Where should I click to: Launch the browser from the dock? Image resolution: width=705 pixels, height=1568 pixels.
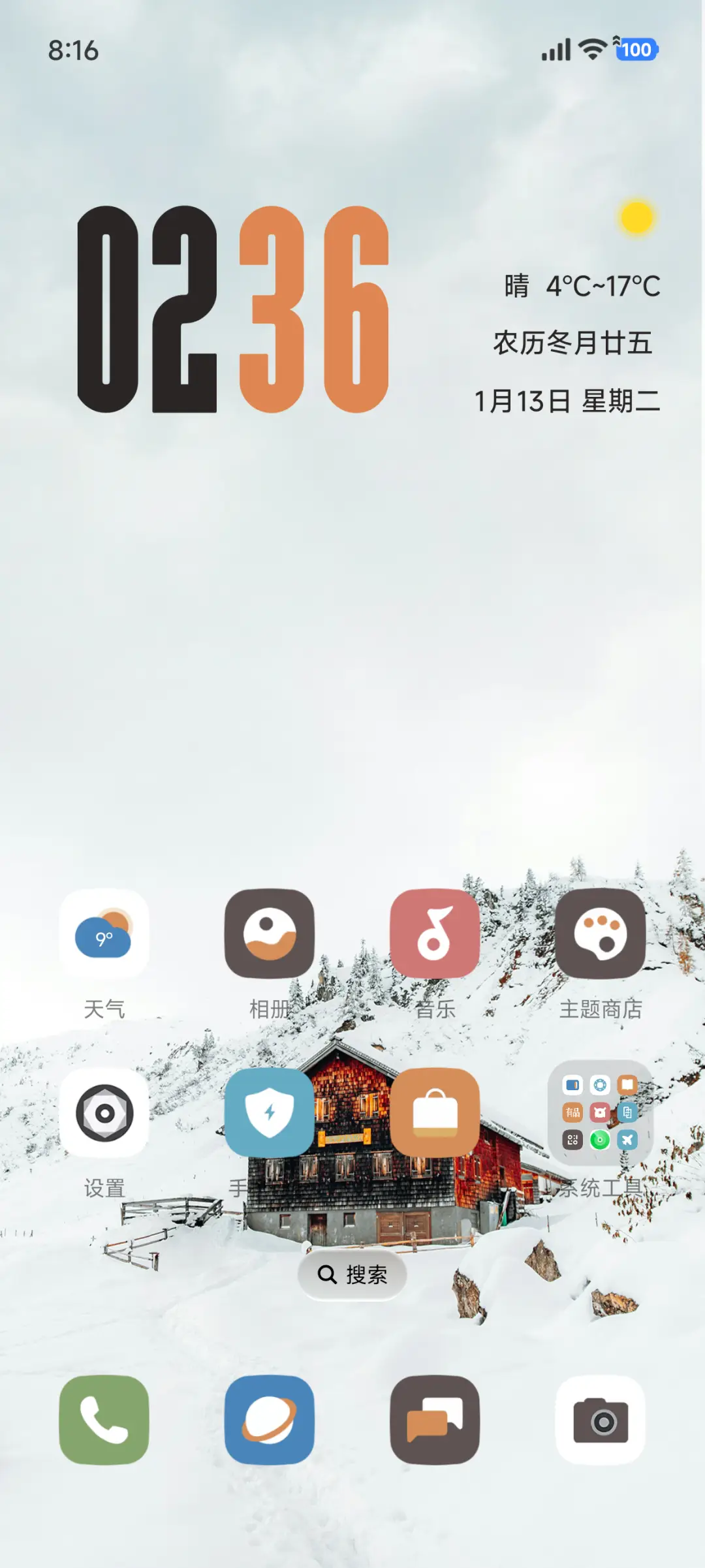pos(270,1423)
